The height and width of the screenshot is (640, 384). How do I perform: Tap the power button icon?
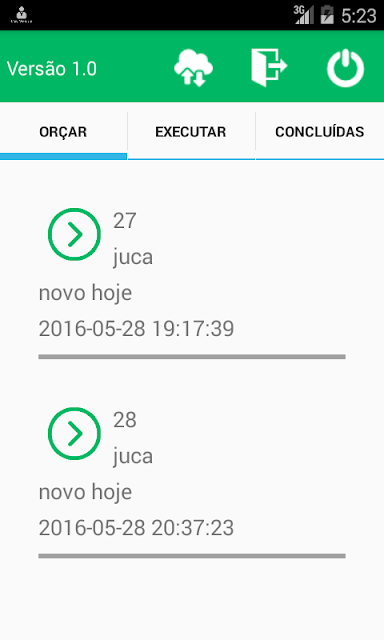pos(345,68)
